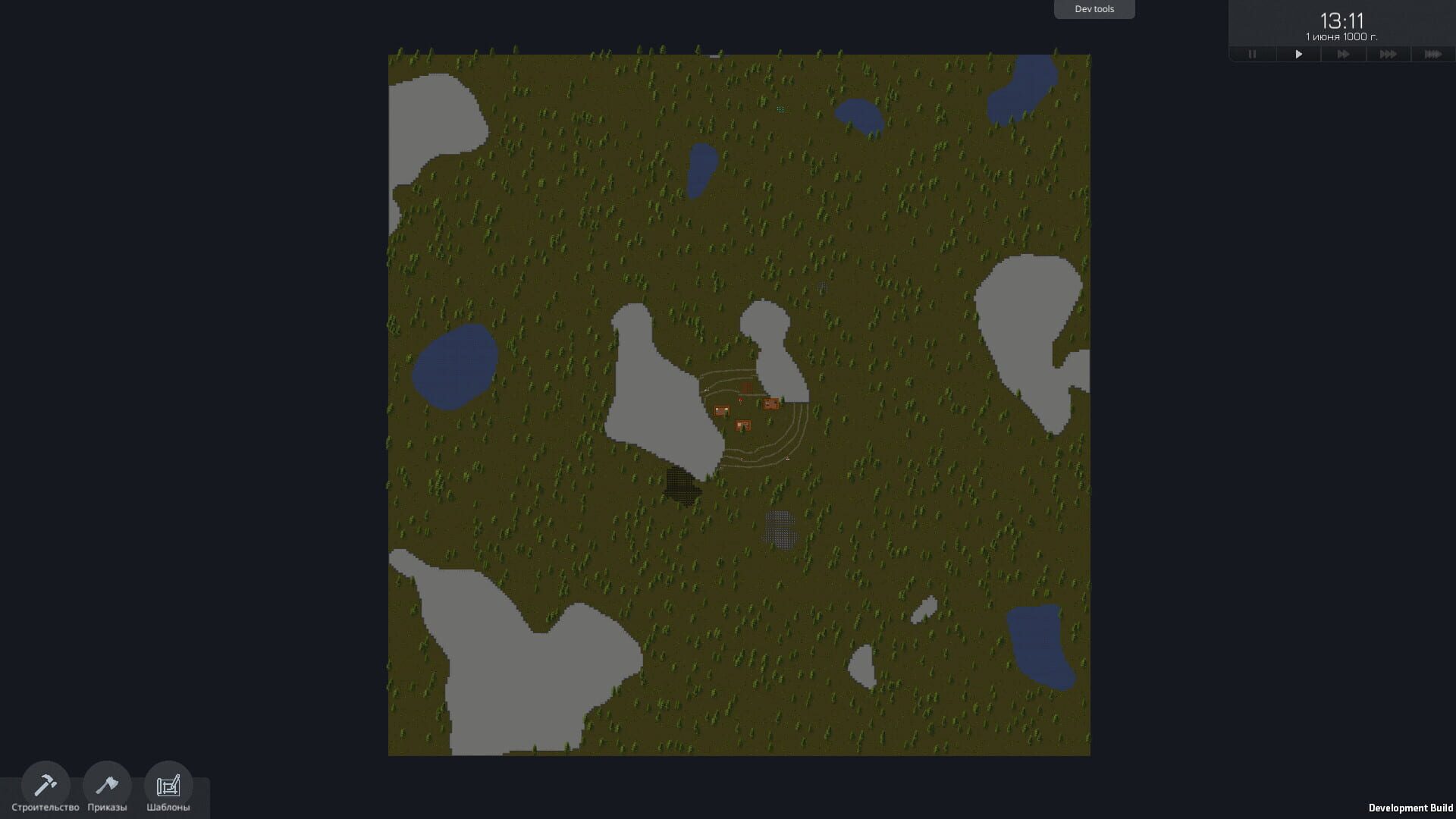Screen dimensions: 1456x819
Task: Enable the fastest quadruple game speed
Action: [1432, 54]
